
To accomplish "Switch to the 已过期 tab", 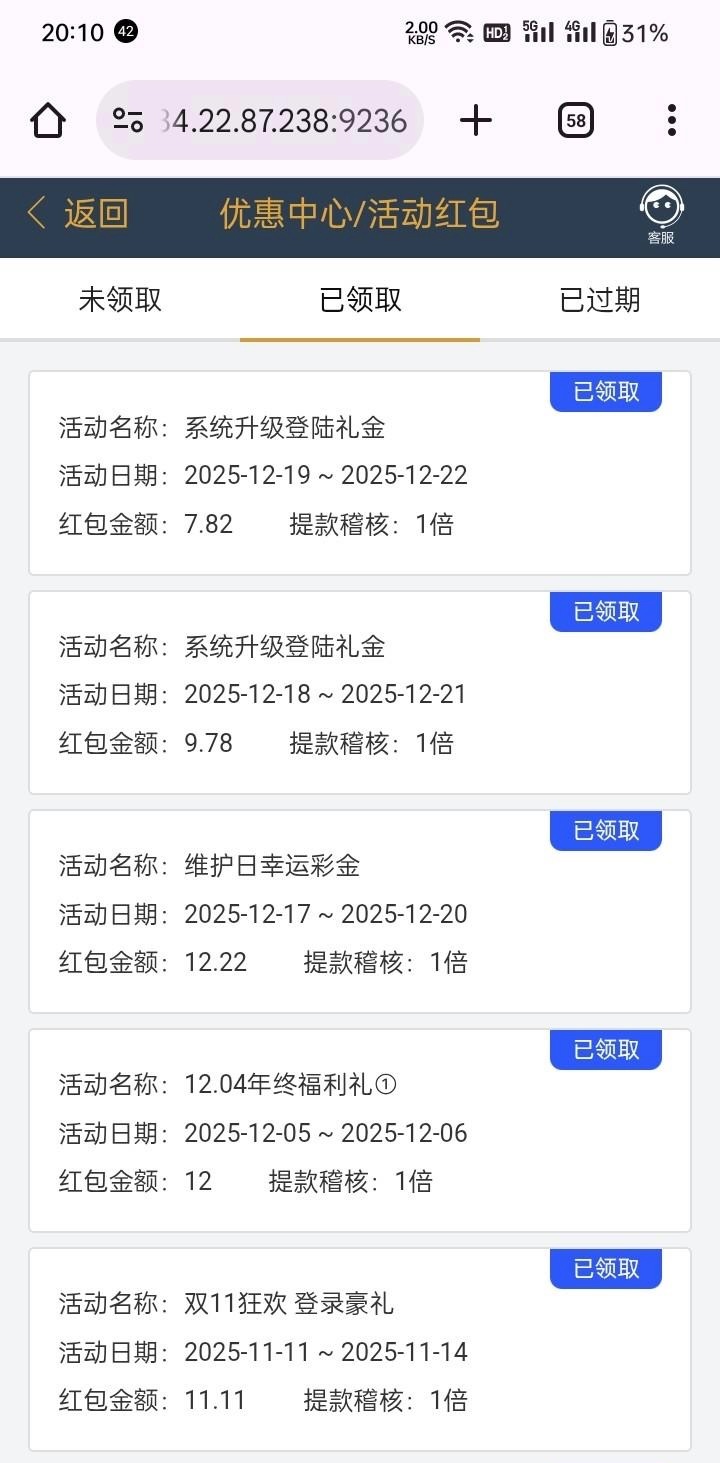I will [600, 300].
